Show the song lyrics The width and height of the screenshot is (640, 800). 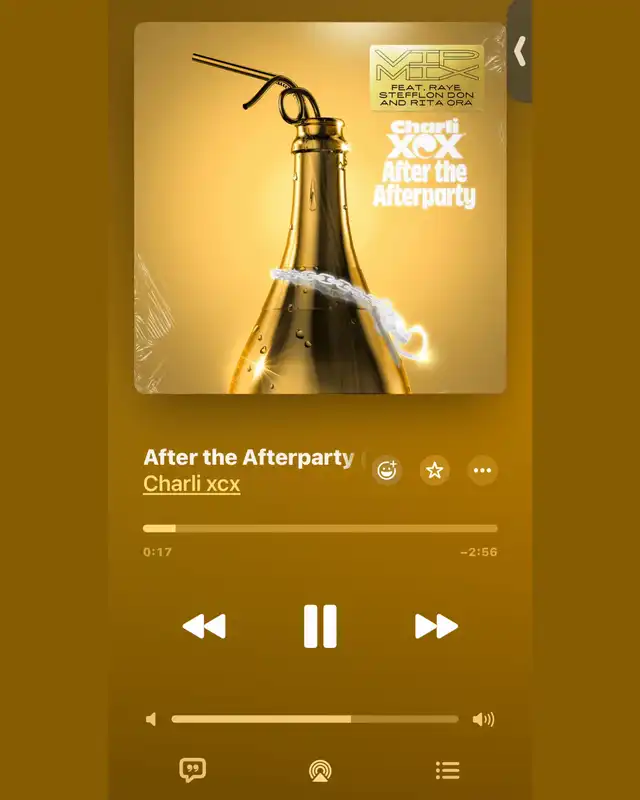192,769
